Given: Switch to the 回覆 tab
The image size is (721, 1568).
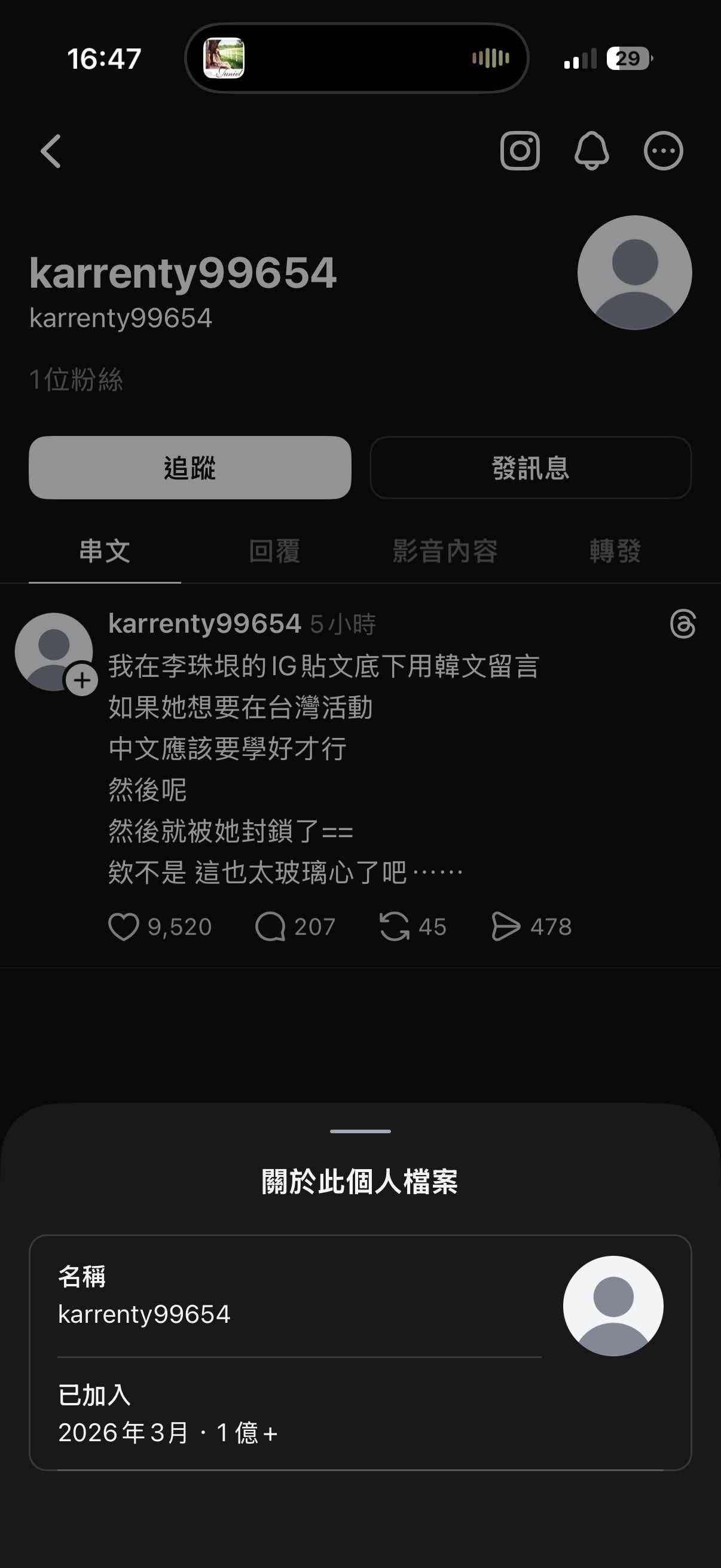Looking at the screenshot, I should click(x=274, y=551).
